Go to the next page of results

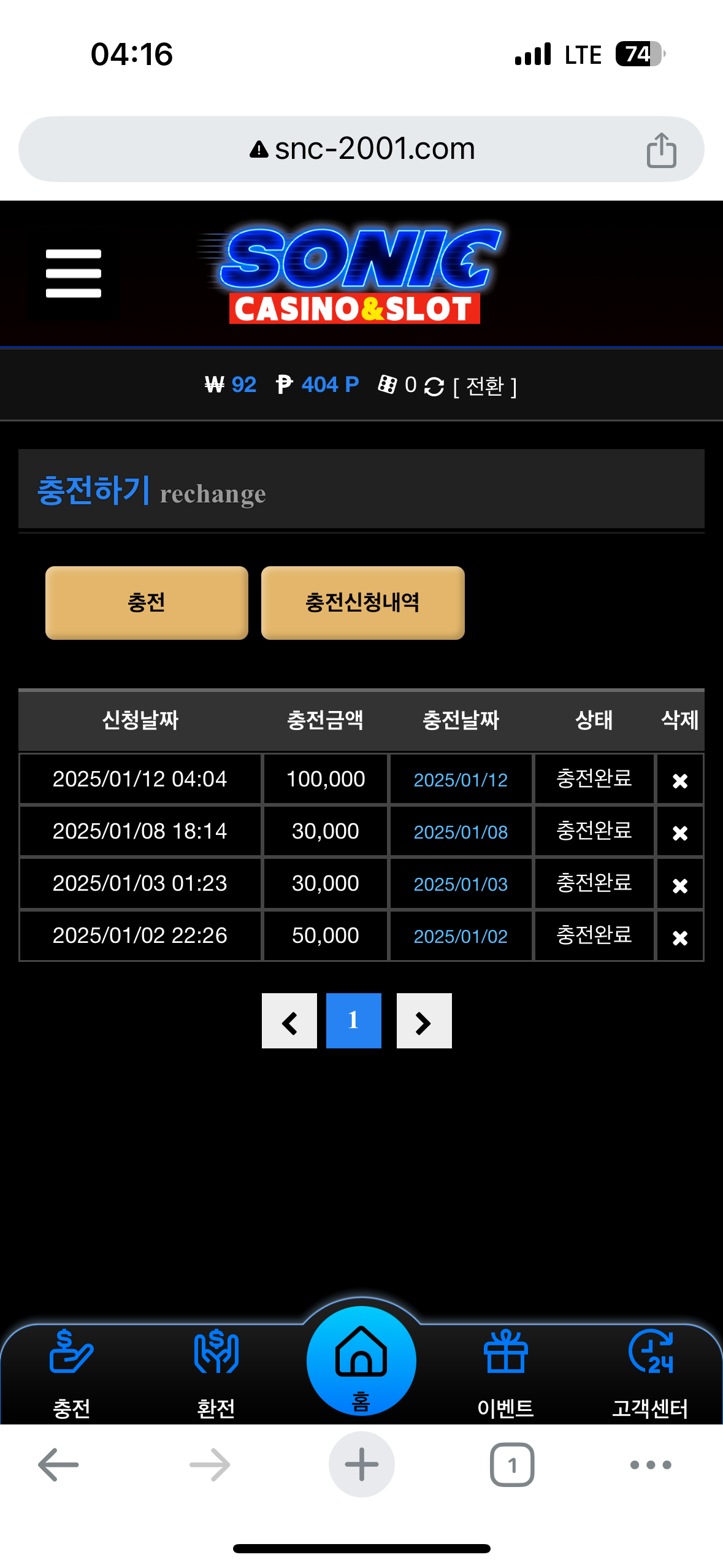click(x=424, y=1021)
